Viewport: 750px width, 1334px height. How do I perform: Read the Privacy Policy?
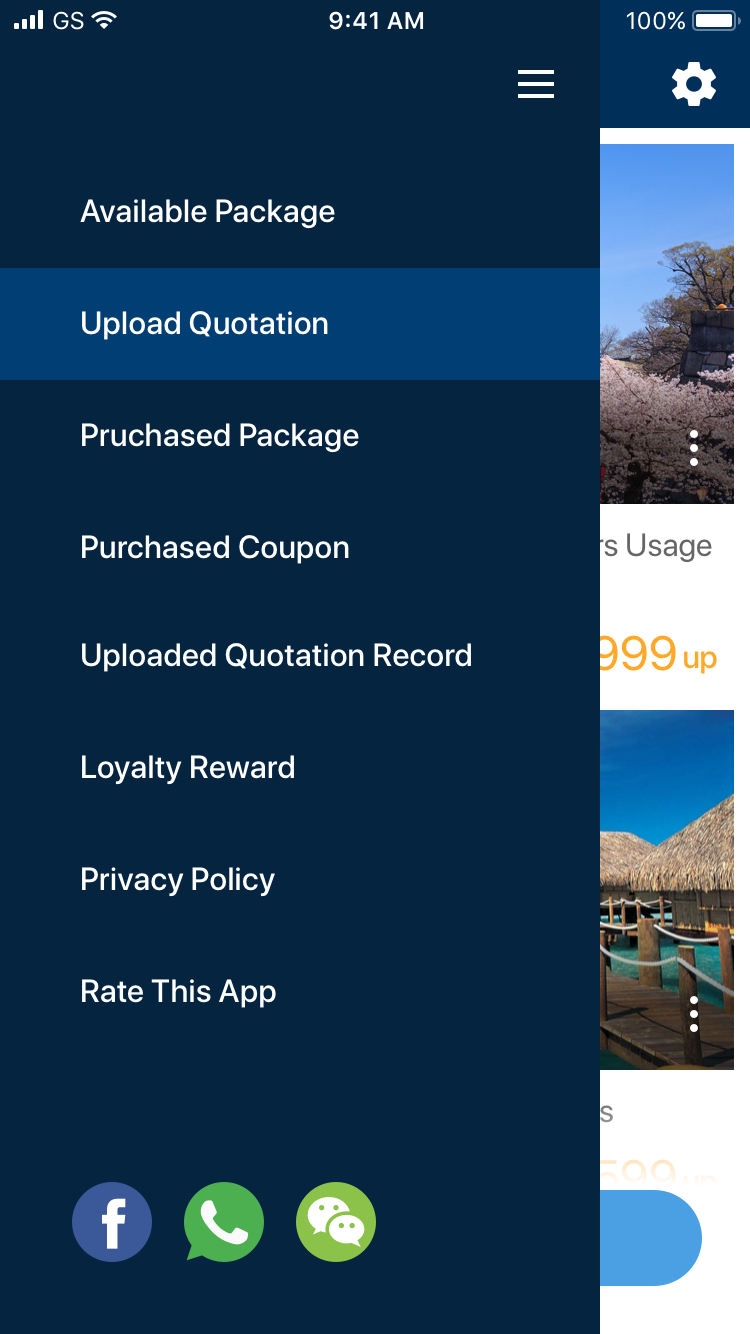(x=178, y=880)
